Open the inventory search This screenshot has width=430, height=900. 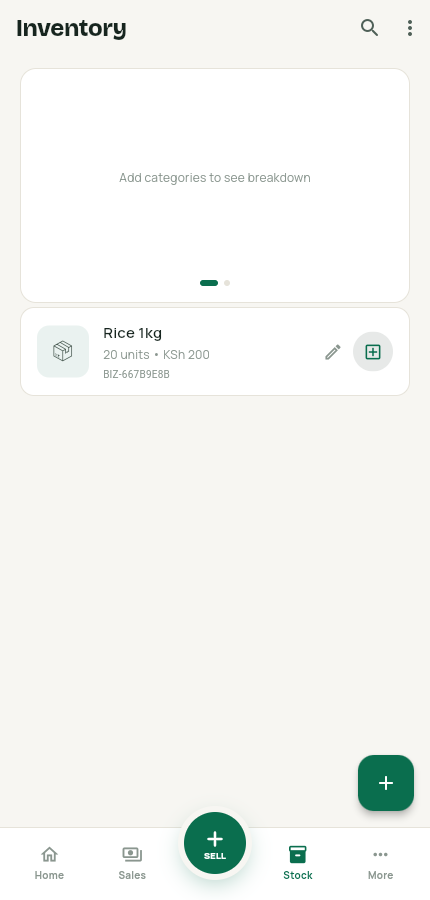[369, 28]
